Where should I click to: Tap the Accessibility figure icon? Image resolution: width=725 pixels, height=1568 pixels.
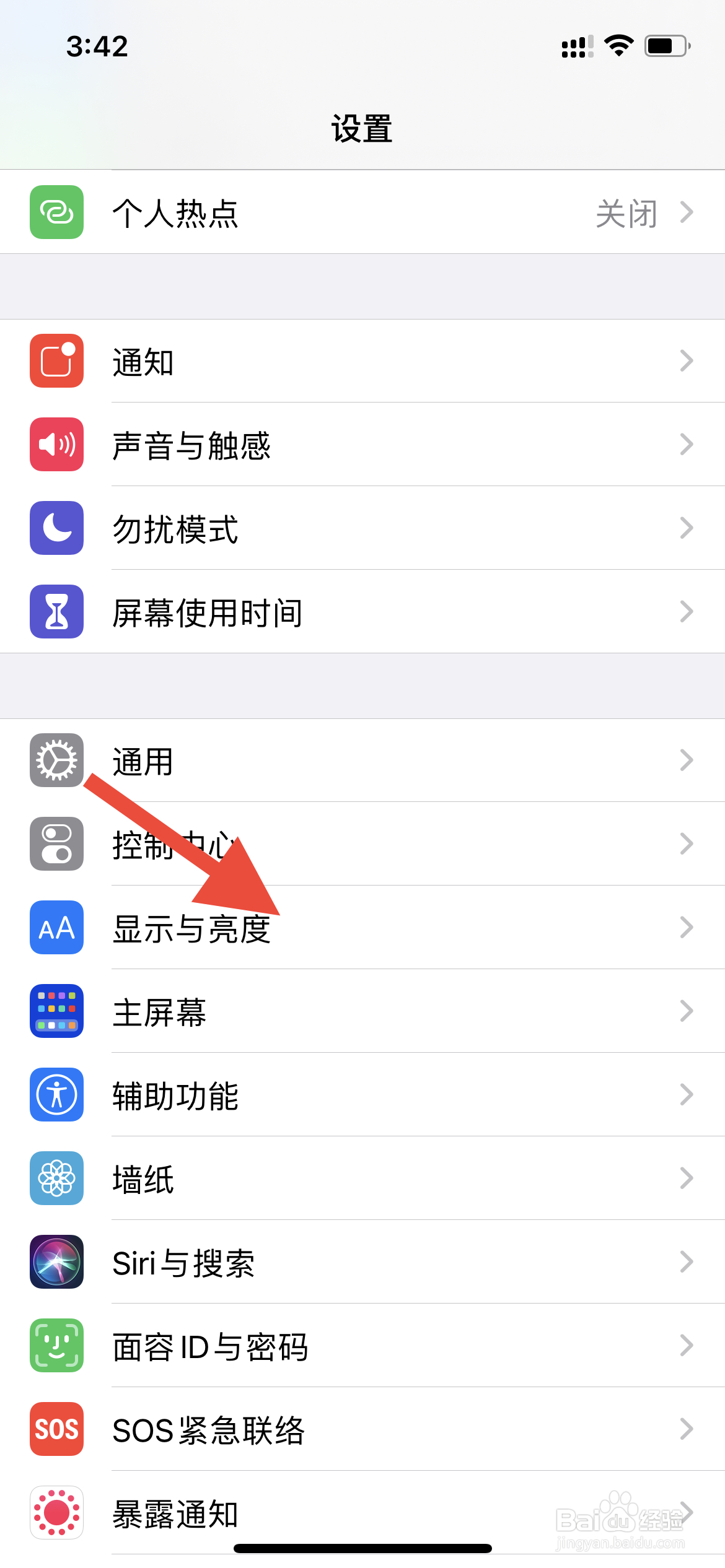(x=56, y=1095)
